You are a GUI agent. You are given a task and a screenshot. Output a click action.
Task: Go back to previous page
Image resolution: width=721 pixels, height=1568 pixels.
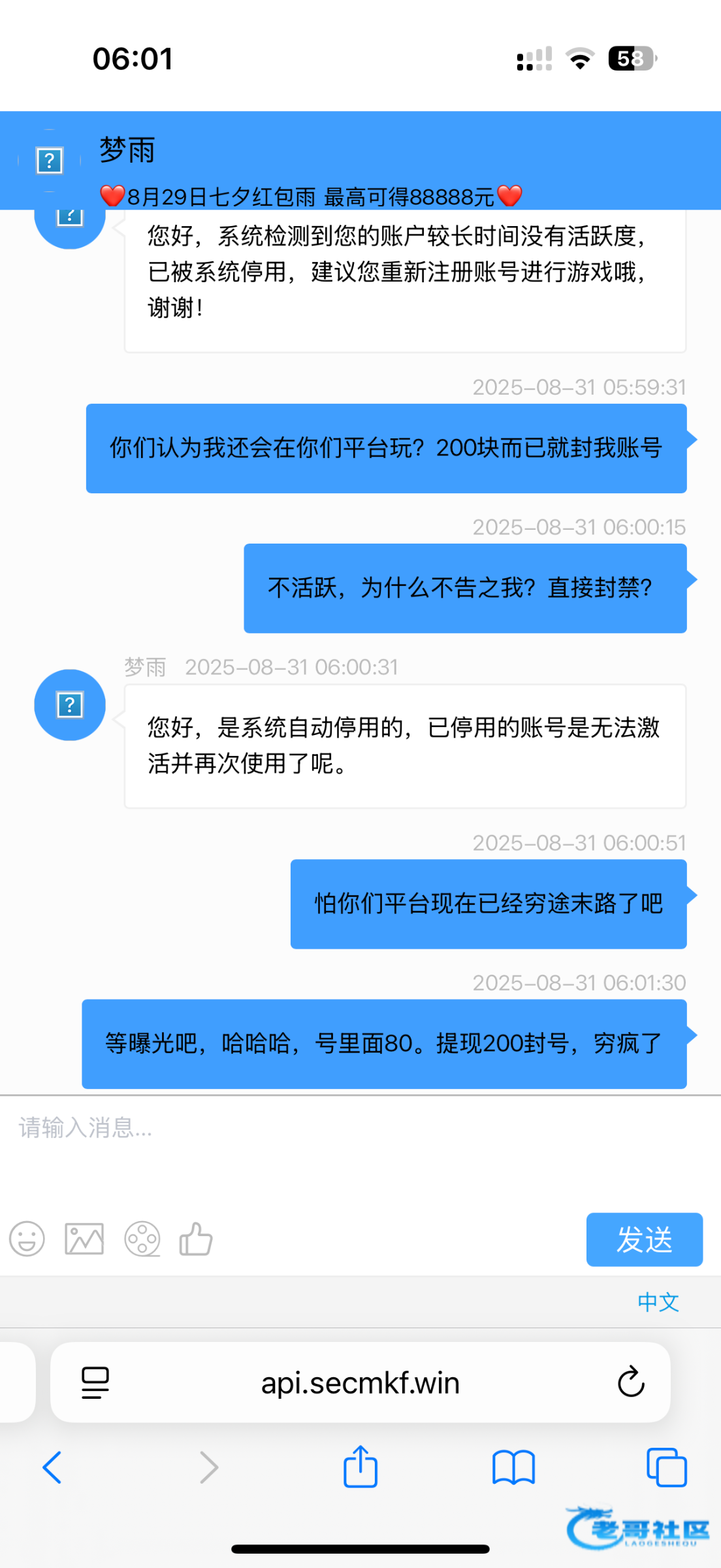[x=52, y=1467]
